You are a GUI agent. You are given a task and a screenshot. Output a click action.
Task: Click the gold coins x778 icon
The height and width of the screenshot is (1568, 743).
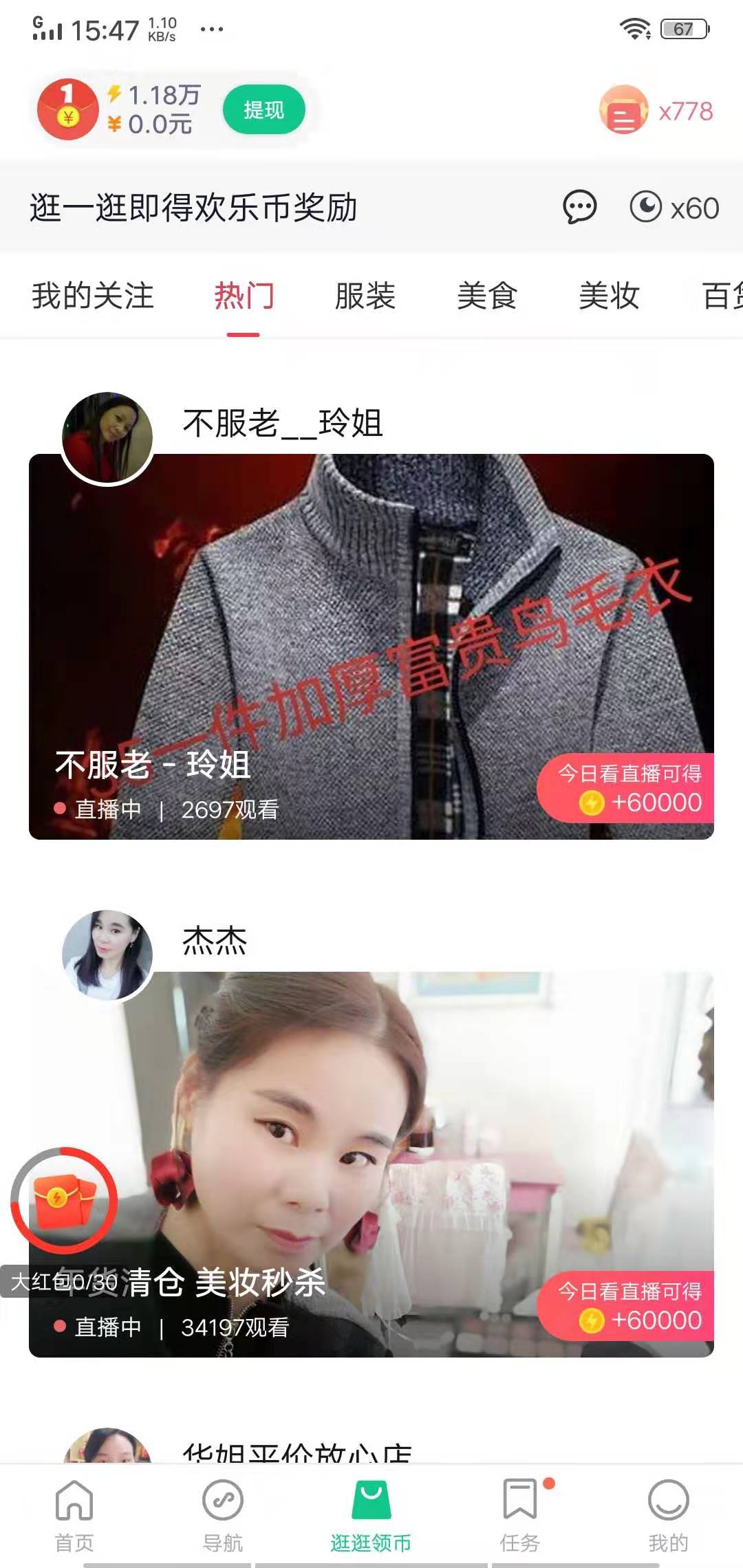(x=623, y=110)
